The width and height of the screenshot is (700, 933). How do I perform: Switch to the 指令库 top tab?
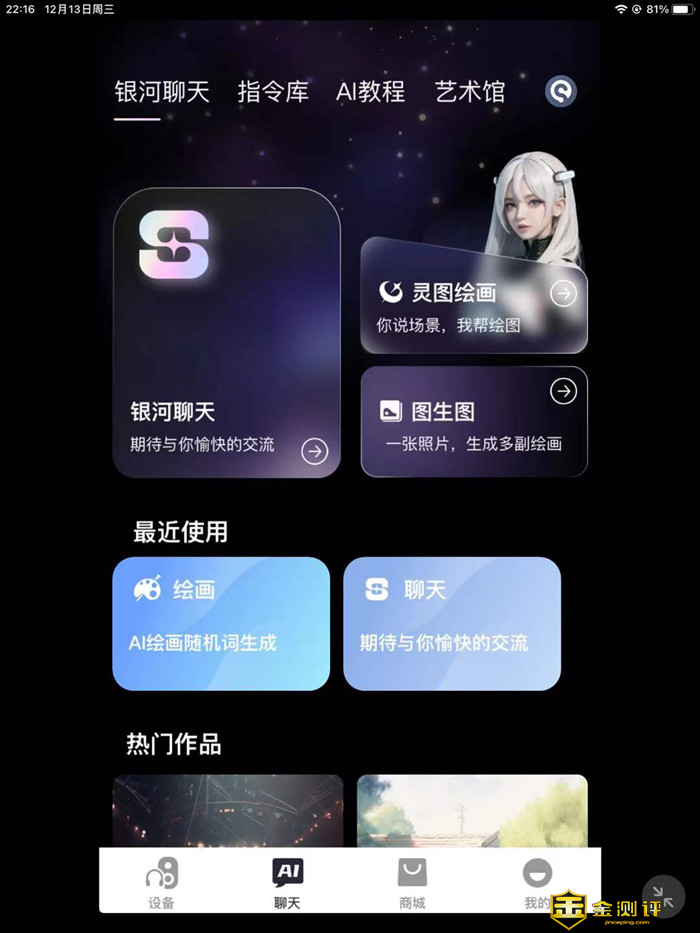tap(273, 92)
